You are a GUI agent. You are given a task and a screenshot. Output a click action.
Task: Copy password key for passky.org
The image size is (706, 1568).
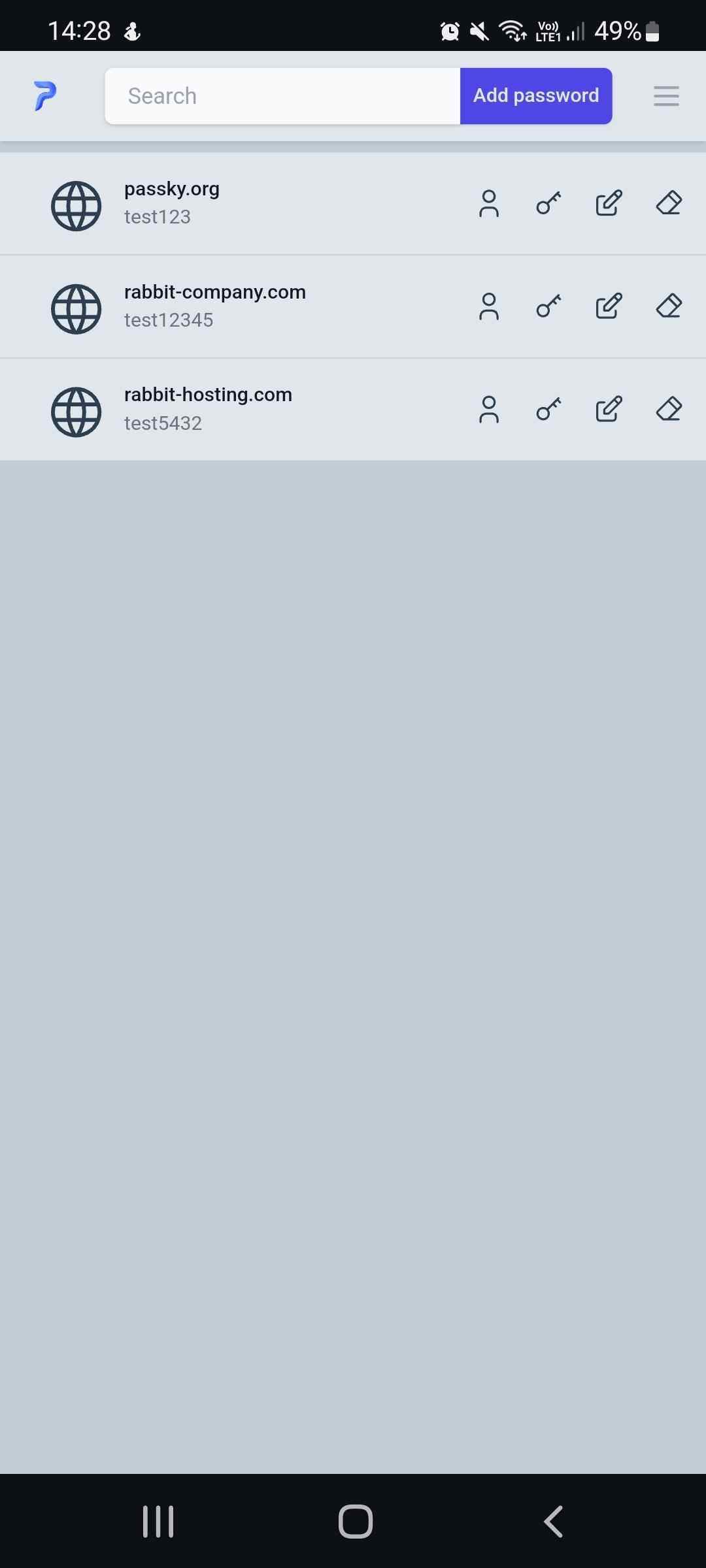pyautogui.click(x=548, y=204)
